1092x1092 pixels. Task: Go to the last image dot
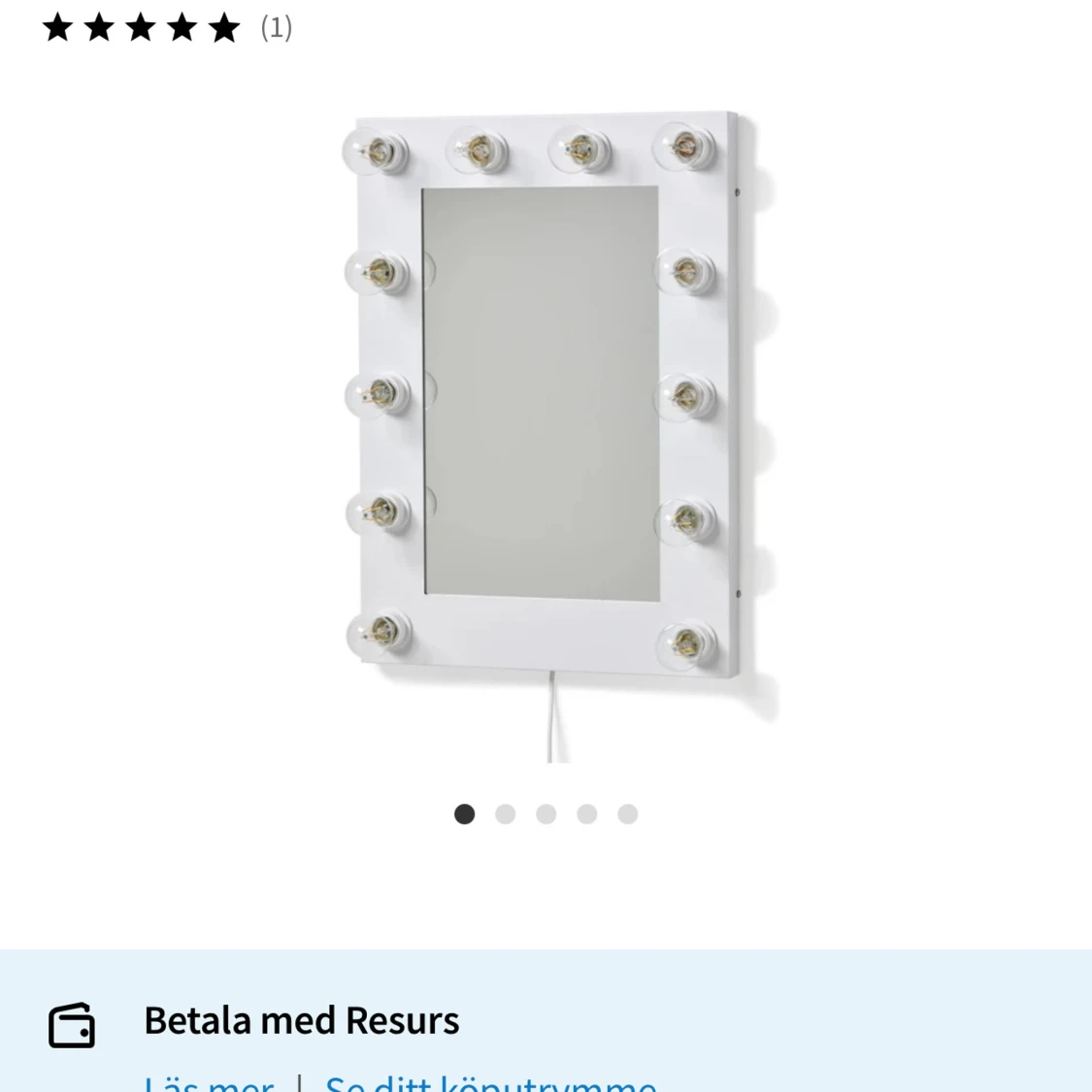click(628, 814)
